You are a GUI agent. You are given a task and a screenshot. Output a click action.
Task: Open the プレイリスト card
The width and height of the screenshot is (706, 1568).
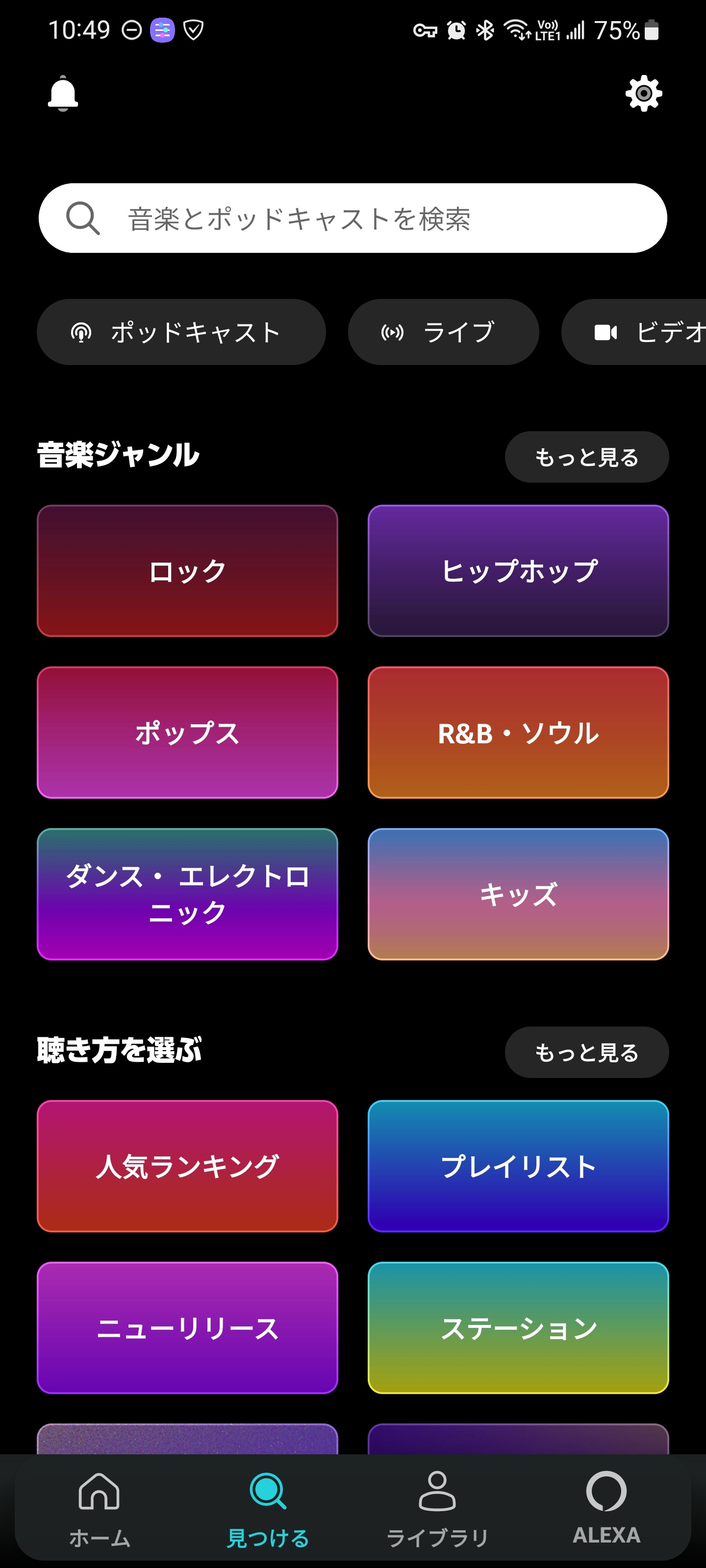coord(518,1166)
